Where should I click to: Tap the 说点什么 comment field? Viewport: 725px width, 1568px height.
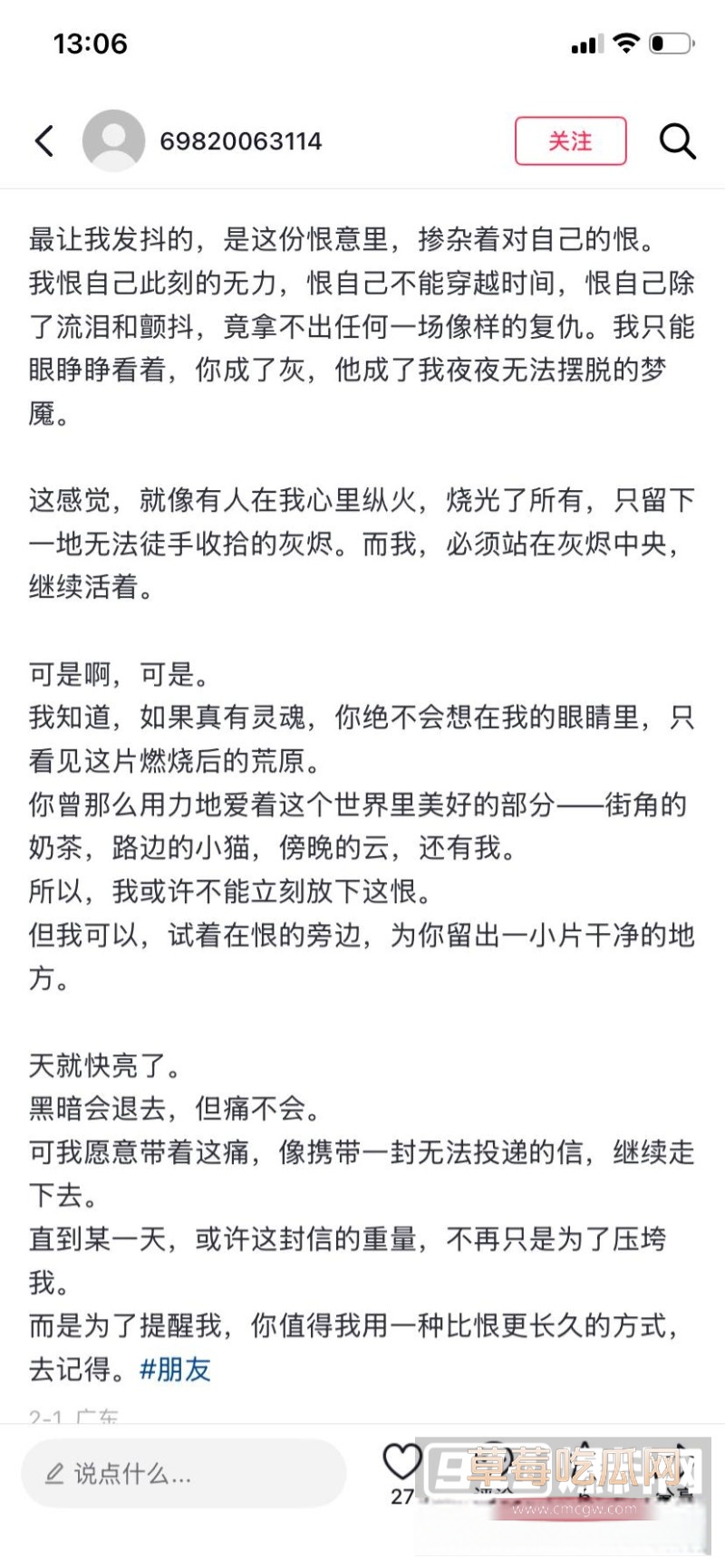click(x=184, y=1474)
